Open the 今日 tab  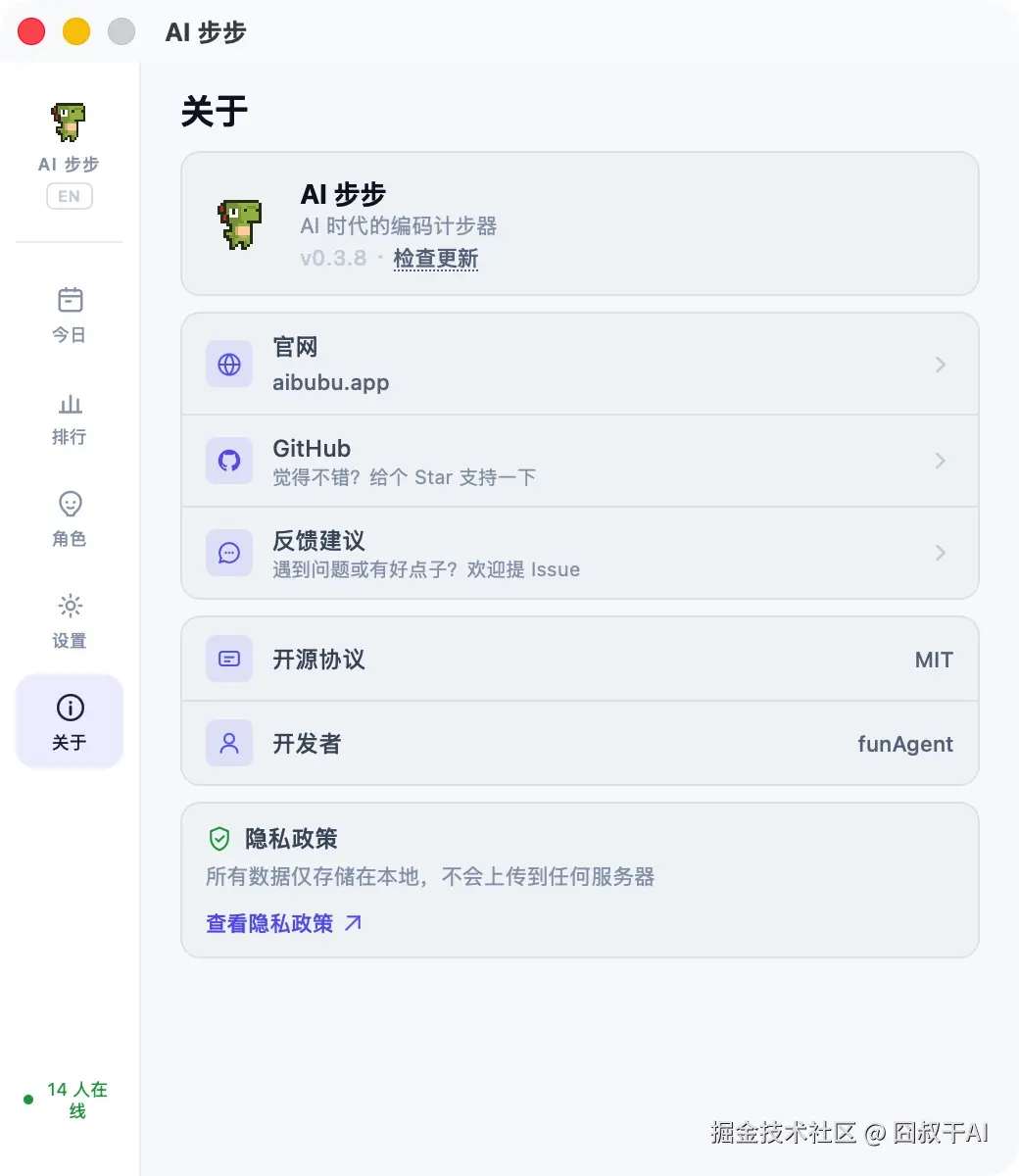tap(70, 316)
